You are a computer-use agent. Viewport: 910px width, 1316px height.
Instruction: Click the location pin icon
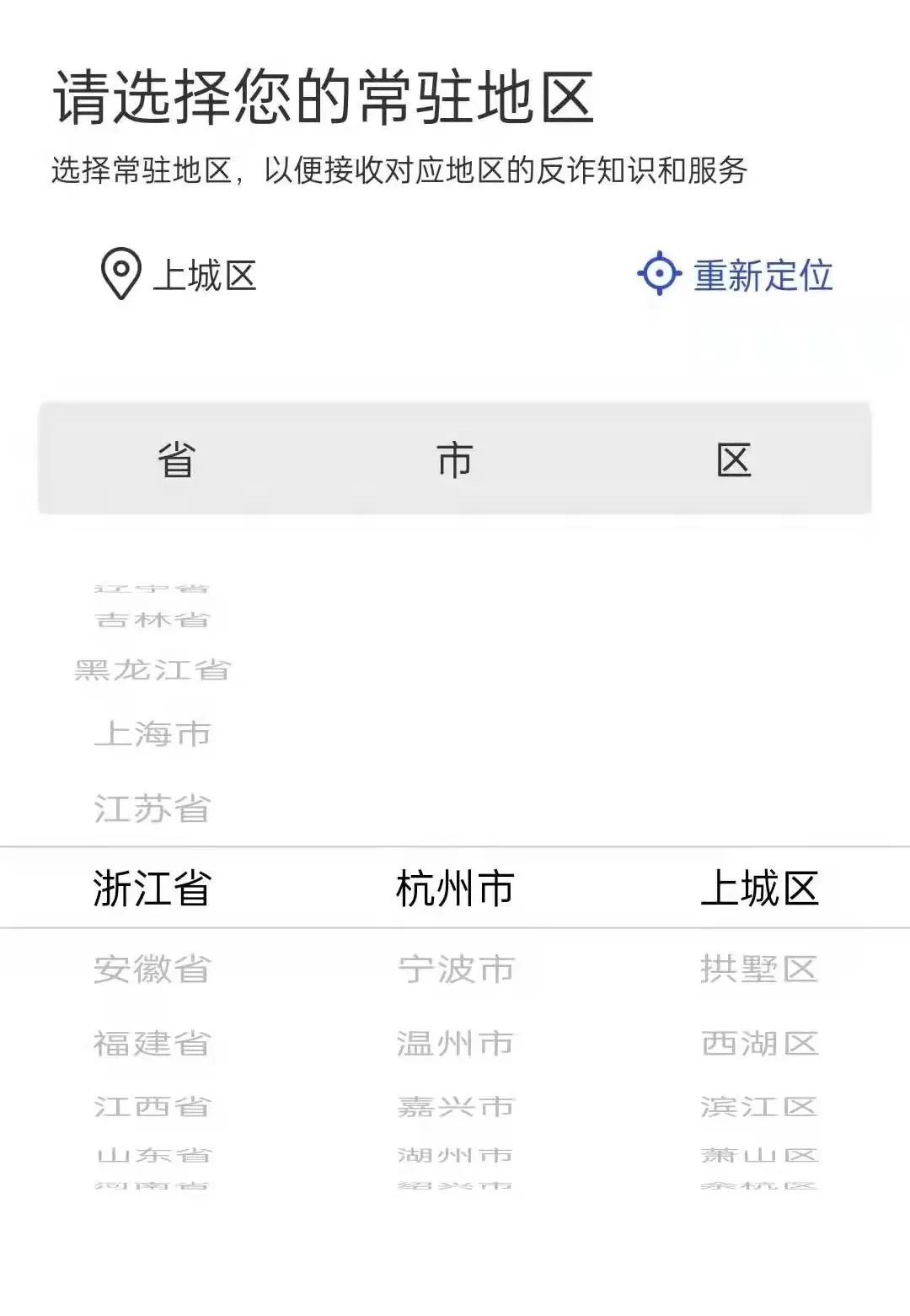pos(120,274)
